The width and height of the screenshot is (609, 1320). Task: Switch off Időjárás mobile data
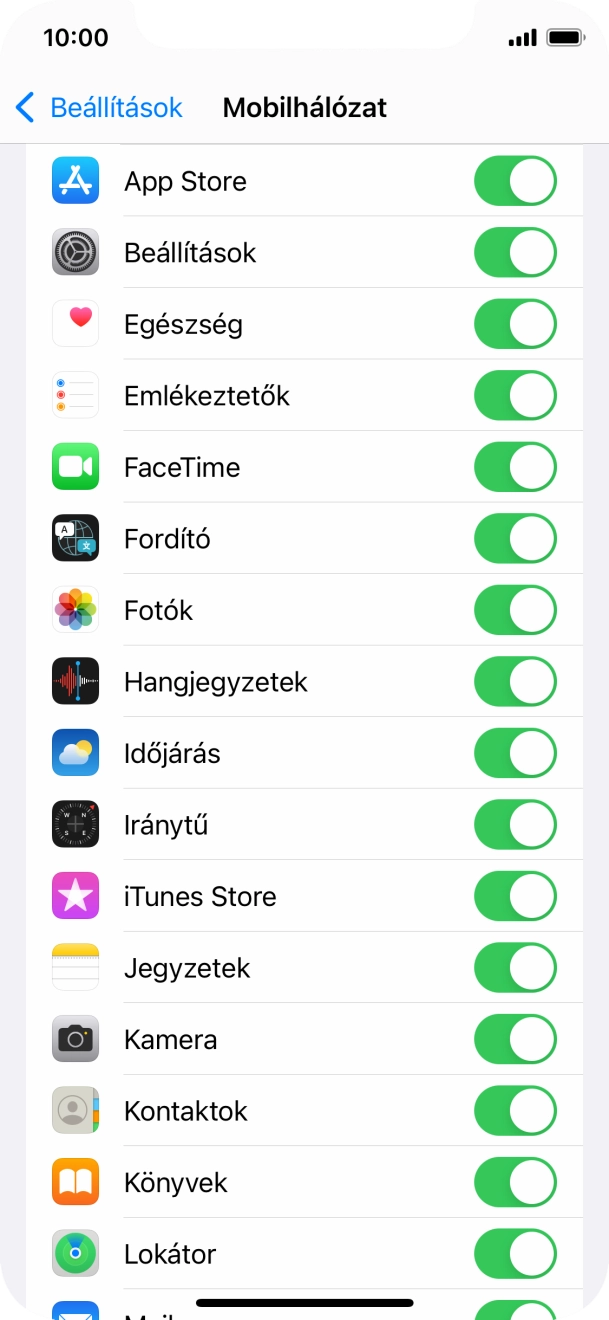(515, 753)
